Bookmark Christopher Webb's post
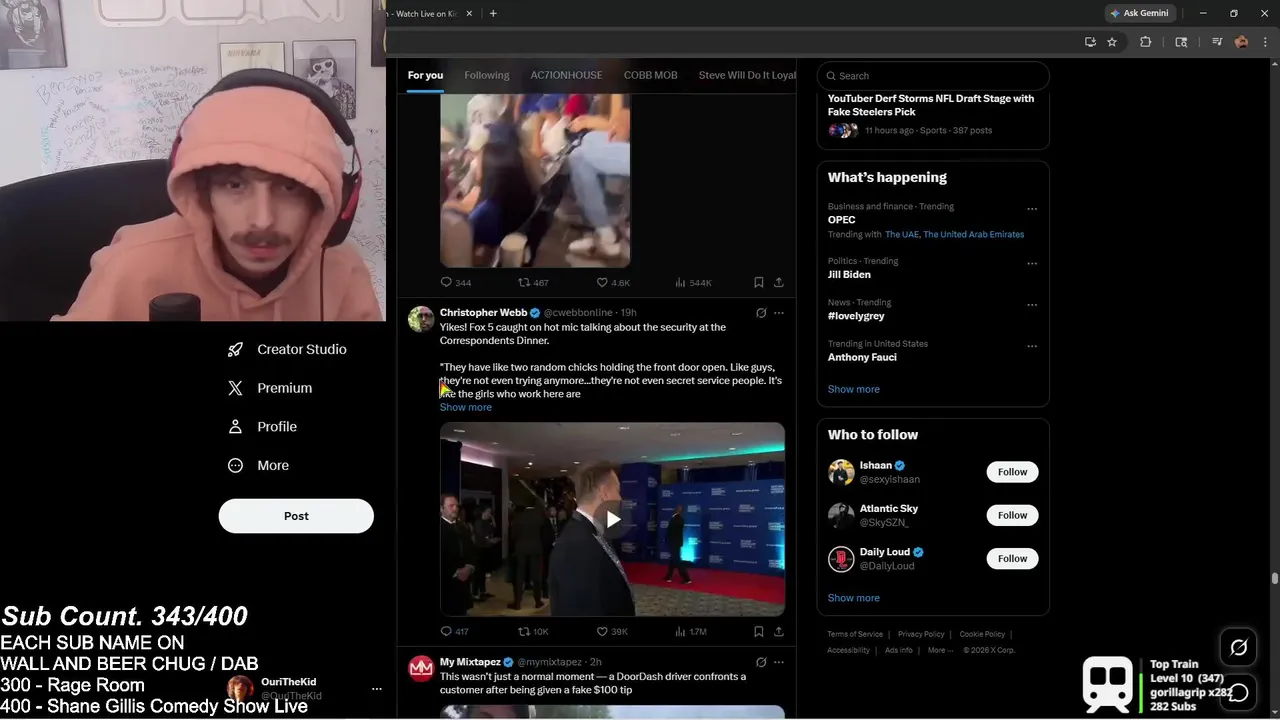This screenshot has width=1280, height=720. coord(759,632)
